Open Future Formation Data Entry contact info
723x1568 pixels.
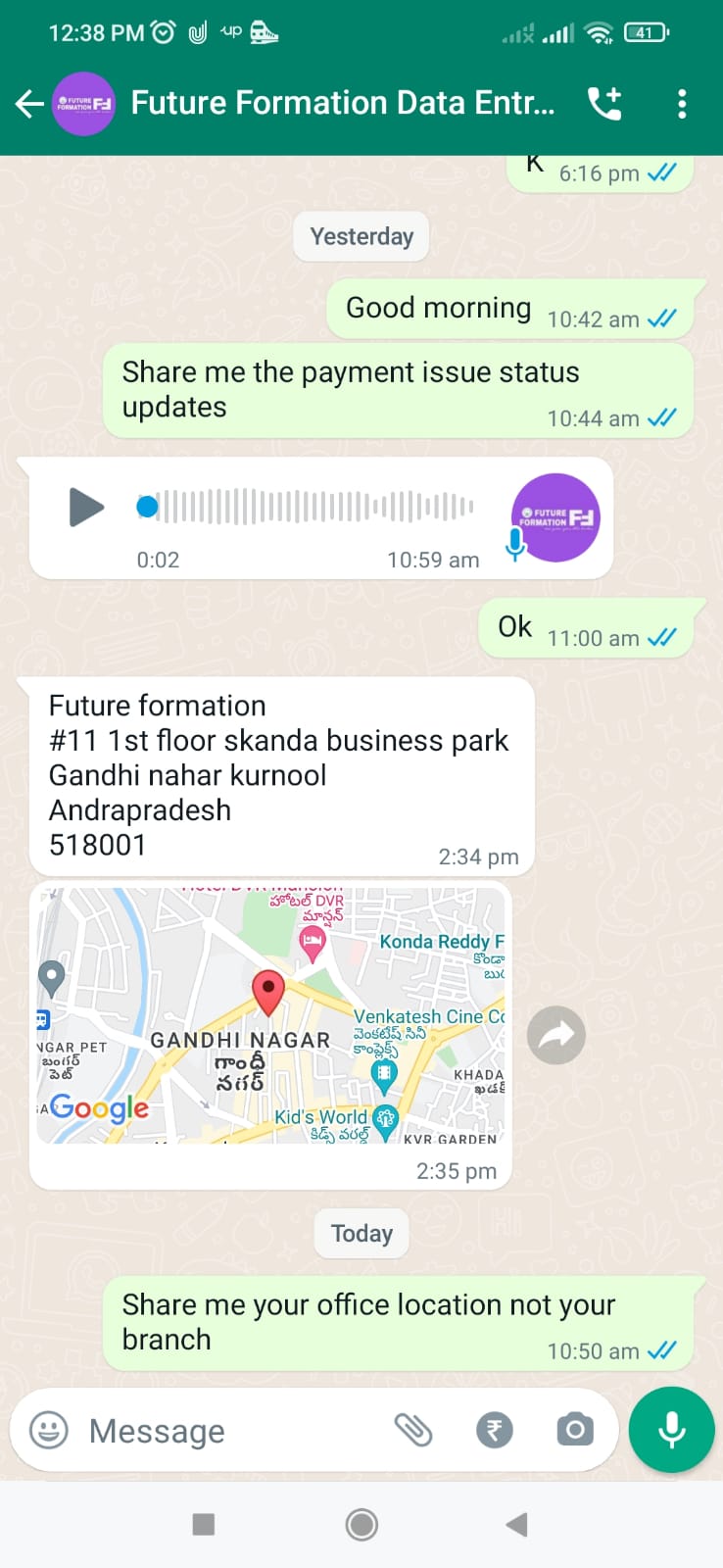point(343,103)
